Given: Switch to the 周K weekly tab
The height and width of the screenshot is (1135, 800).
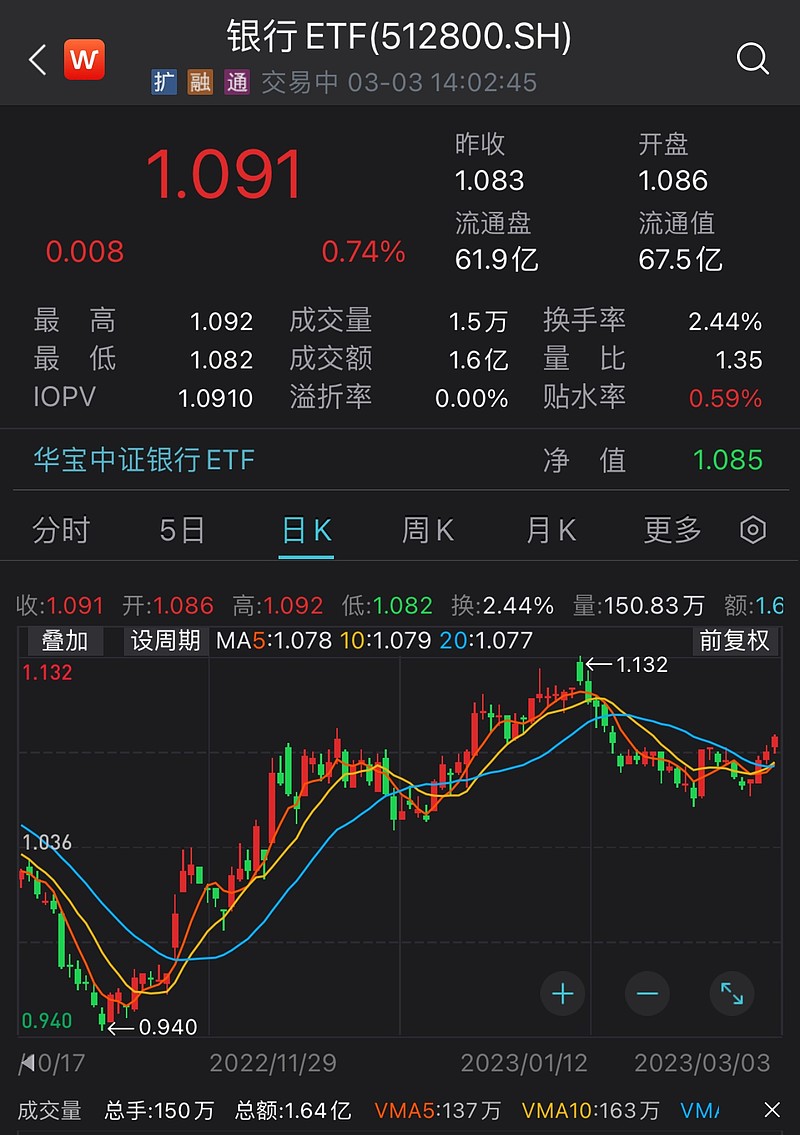Looking at the screenshot, I should point(426,531).
